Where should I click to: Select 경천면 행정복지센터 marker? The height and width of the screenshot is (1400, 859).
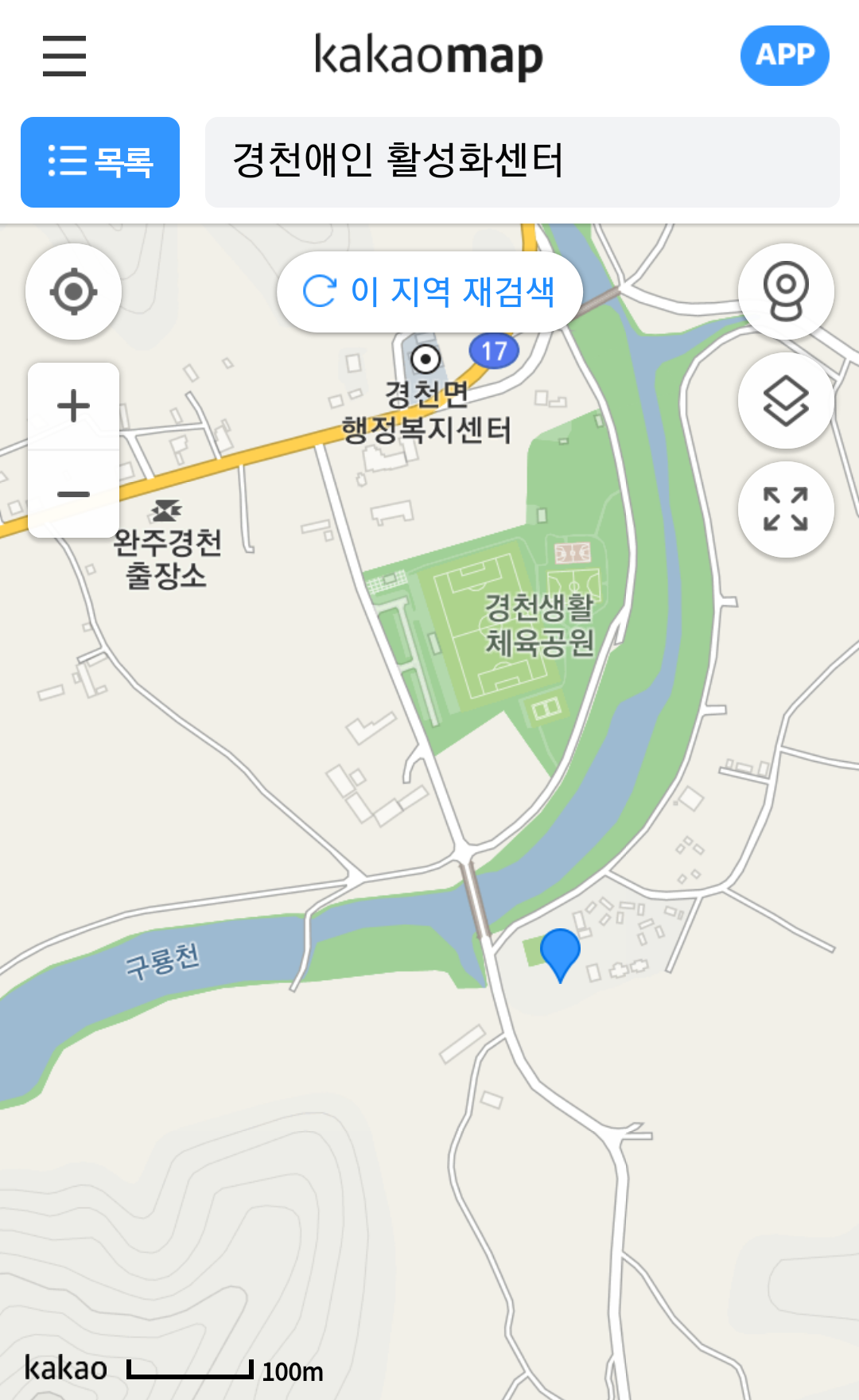click(x=426, y=359)
